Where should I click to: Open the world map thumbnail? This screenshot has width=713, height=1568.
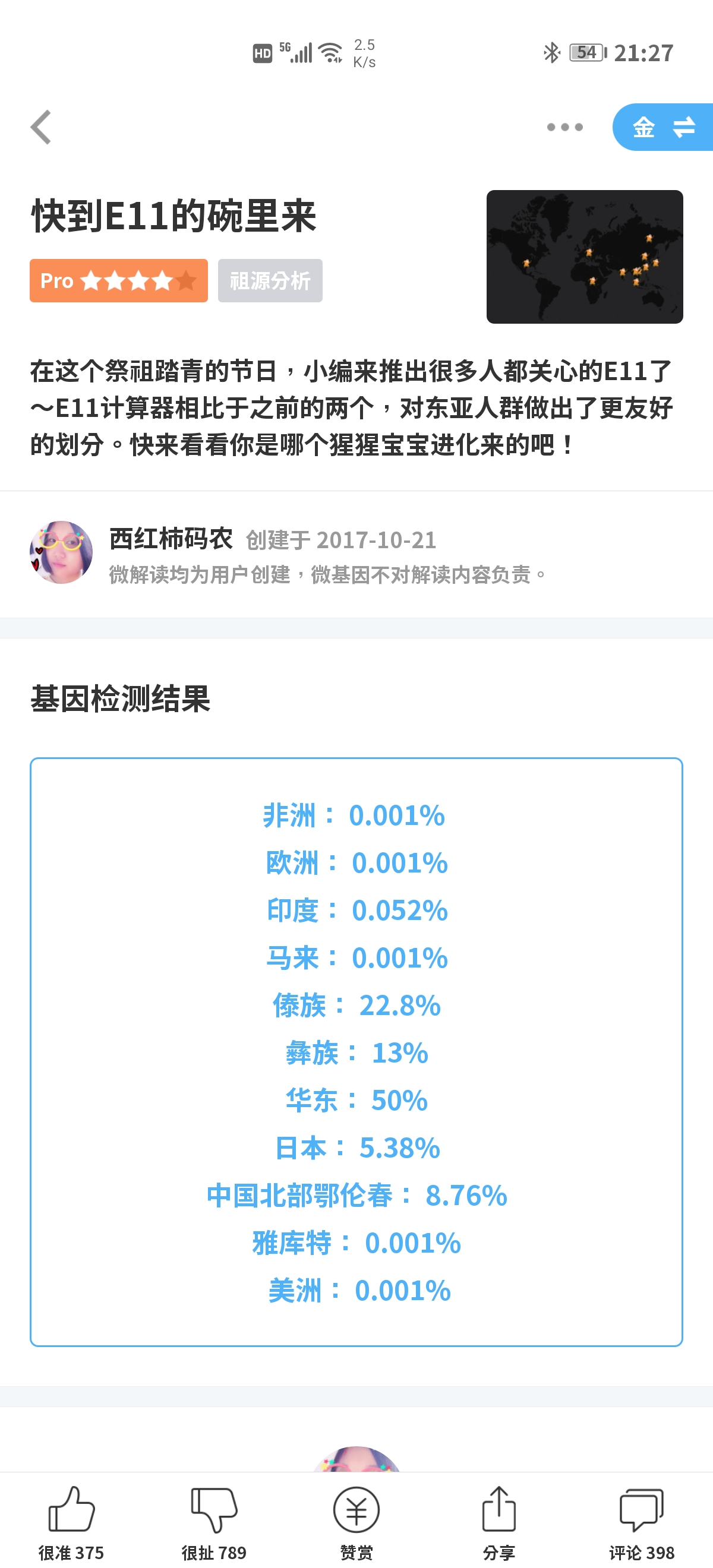[585, 256]
